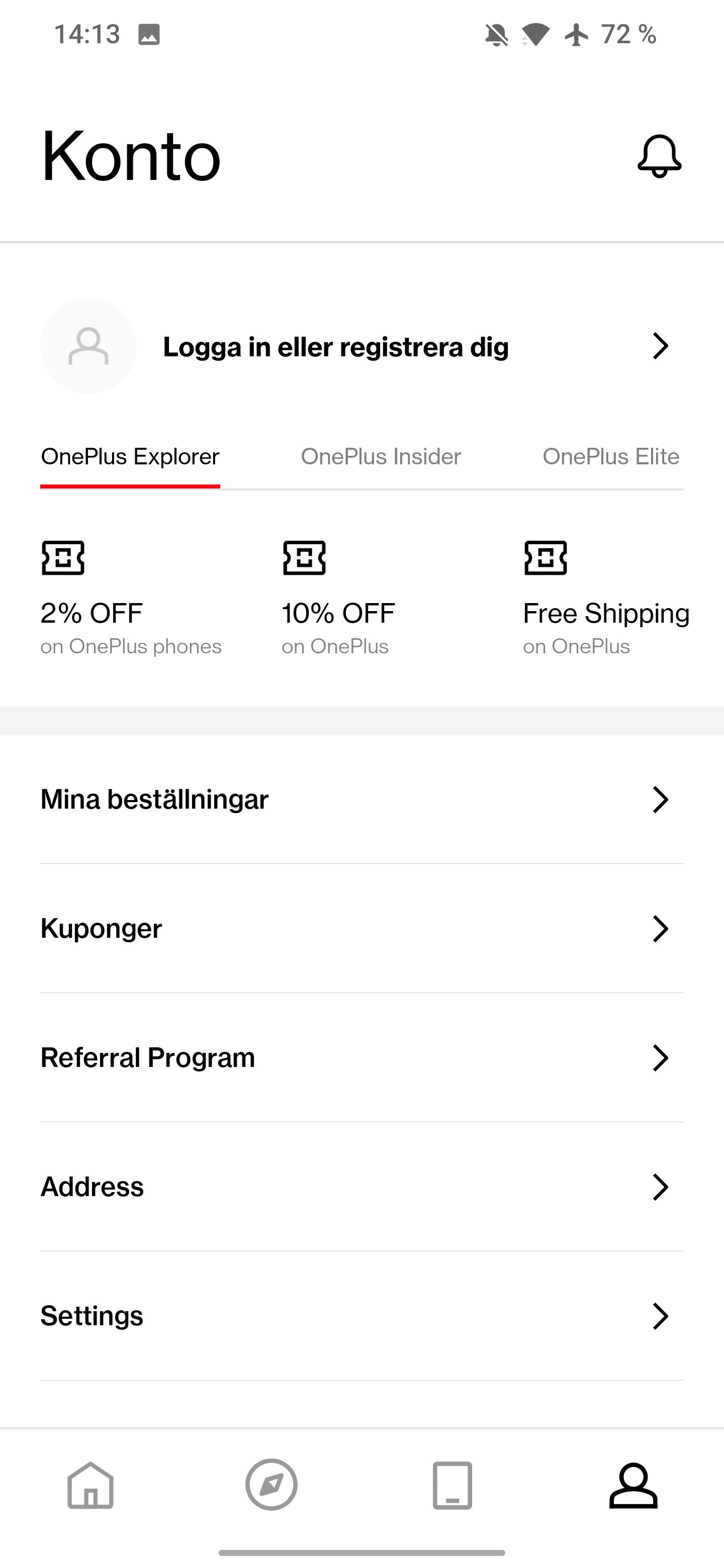Open Settings
The image size is (724, 1568).
[x=361, y=1315]
